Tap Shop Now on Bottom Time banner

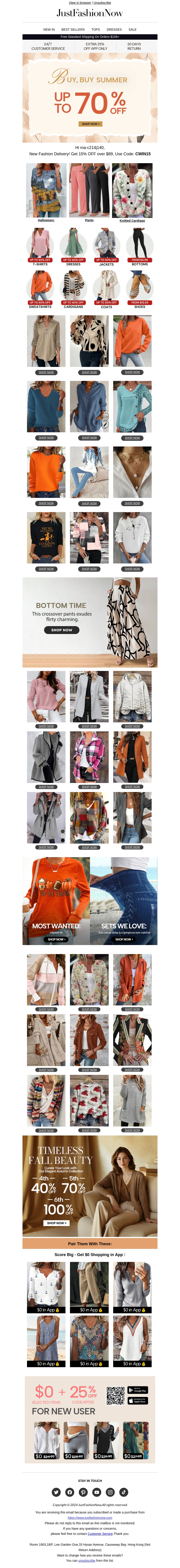click(x=61, y=630)
